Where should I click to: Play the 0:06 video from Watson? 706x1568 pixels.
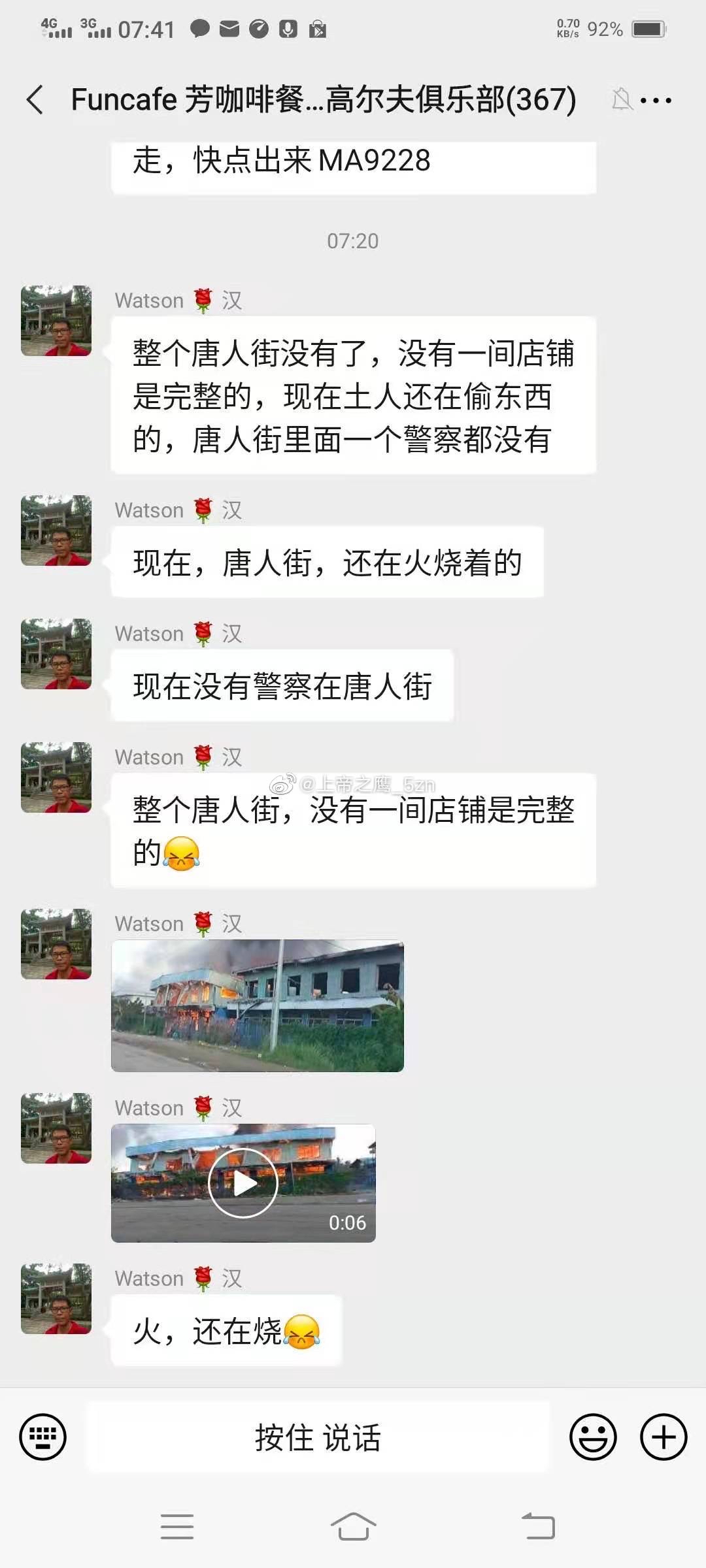tap(243, 1183)
